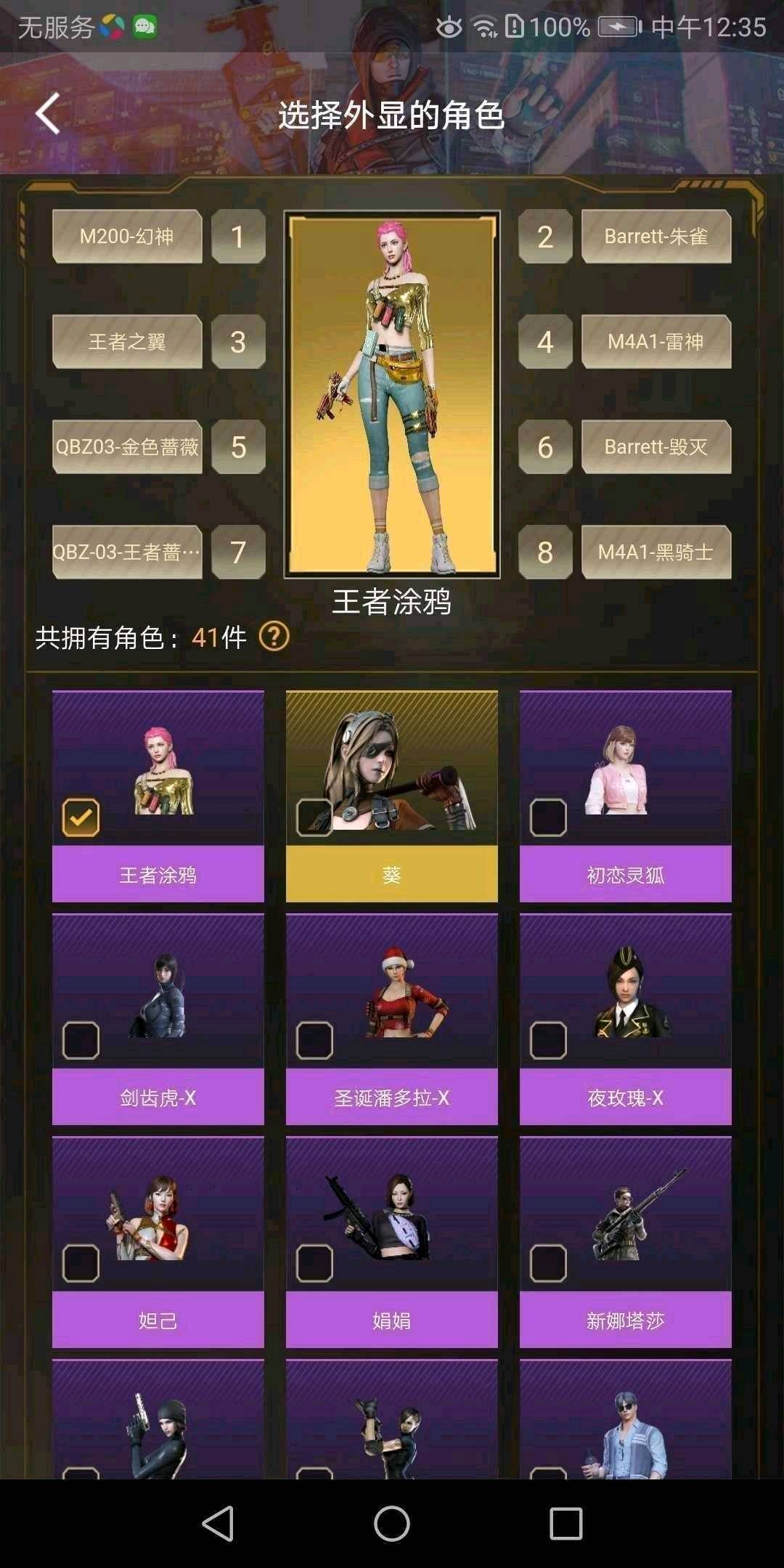This screenshot has height=1568, width=784.
Task: Go back using the top-left arrow
Action: [x=48, y=113]
